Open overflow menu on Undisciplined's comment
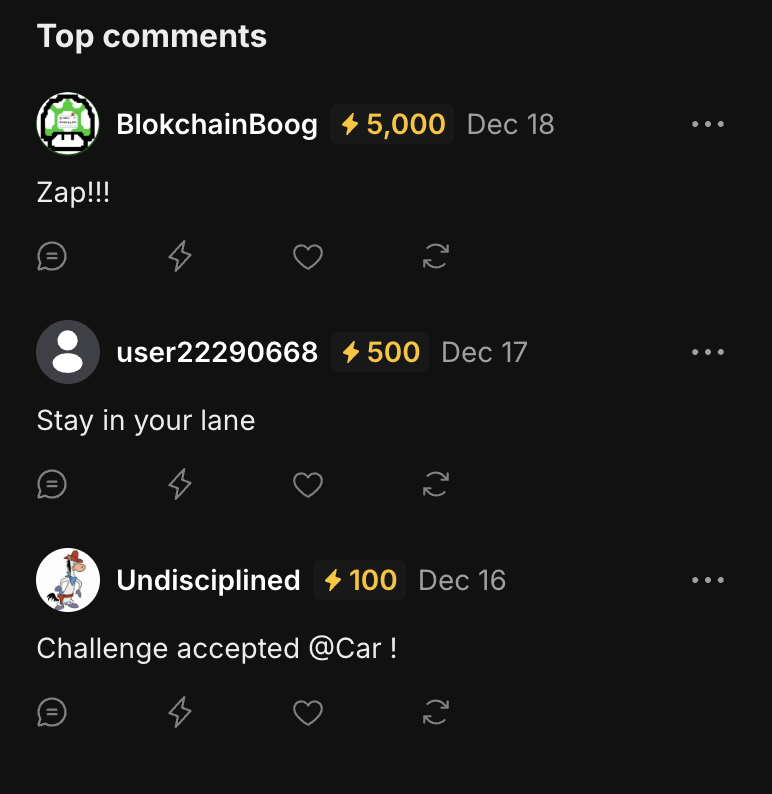The image size is (772, 794). coord(707,580)
